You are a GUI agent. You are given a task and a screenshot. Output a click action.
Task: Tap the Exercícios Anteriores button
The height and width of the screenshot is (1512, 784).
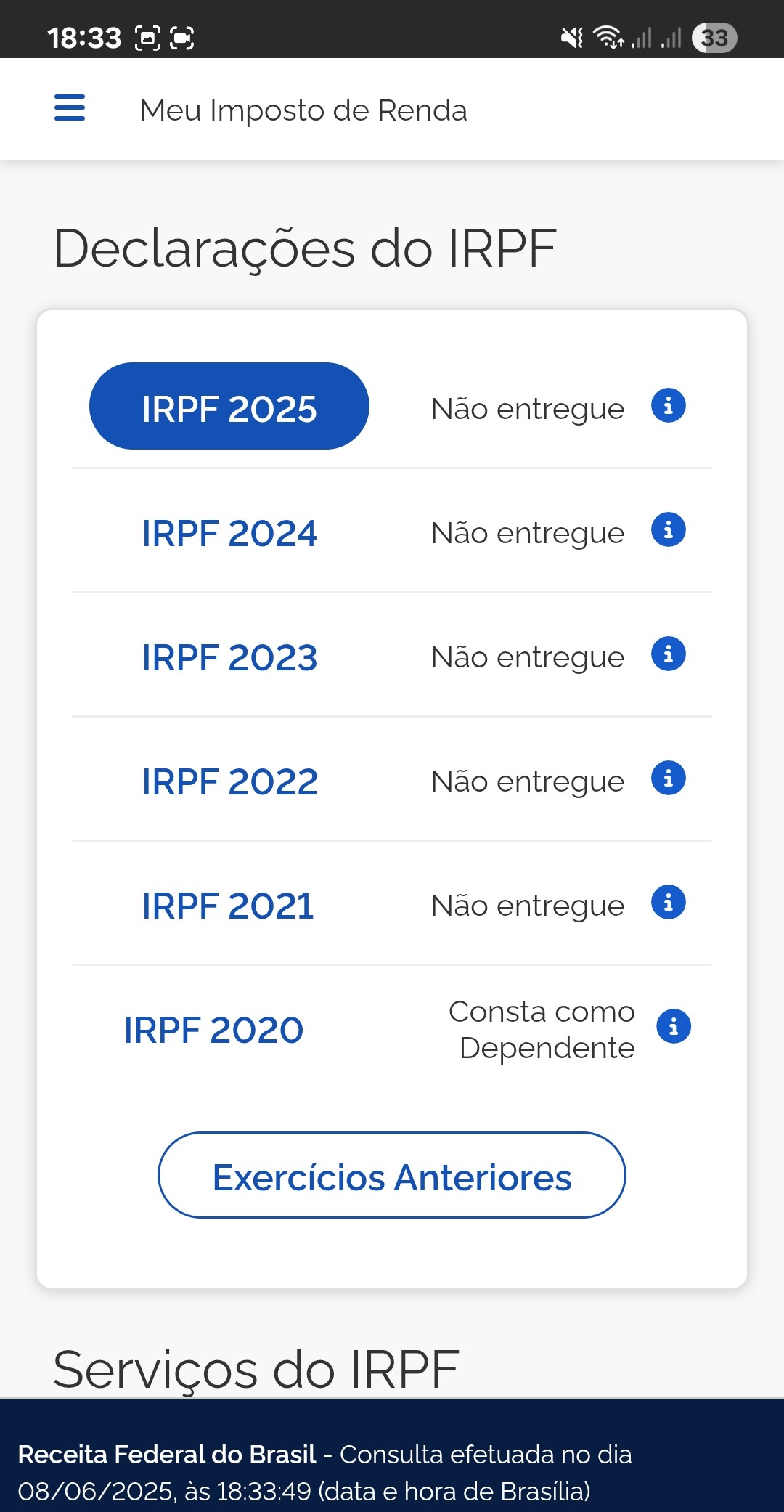click(x=392, y=1175)
